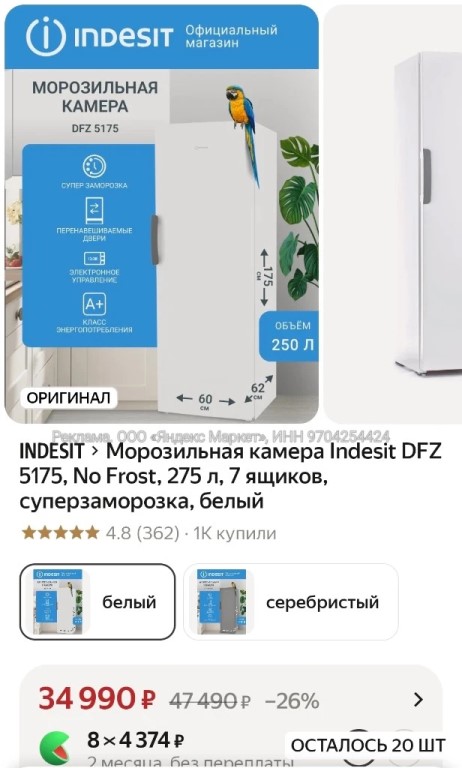The width and height of the screenshot is (462, 768).
Task: Open the main Indesit DFZ 5175 product photo
Action: coord(161,214)
